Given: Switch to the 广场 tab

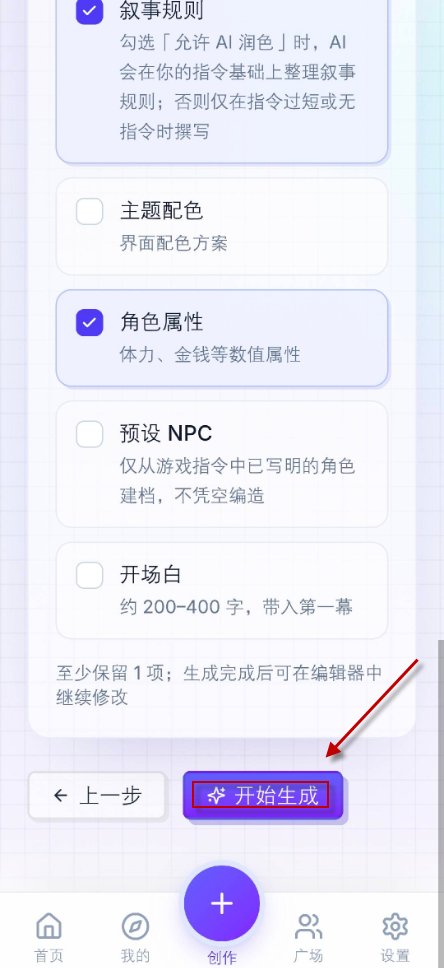Looking at the screenshot, I should pos(308,937).
